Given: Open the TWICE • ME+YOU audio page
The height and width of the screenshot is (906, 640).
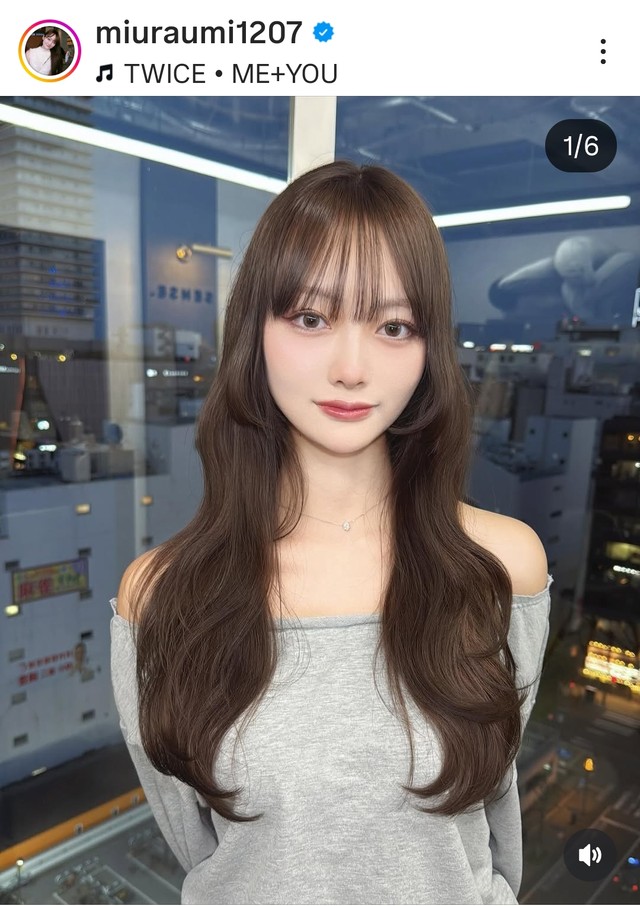Looking at the screenshot, I should tap(229, 73).
